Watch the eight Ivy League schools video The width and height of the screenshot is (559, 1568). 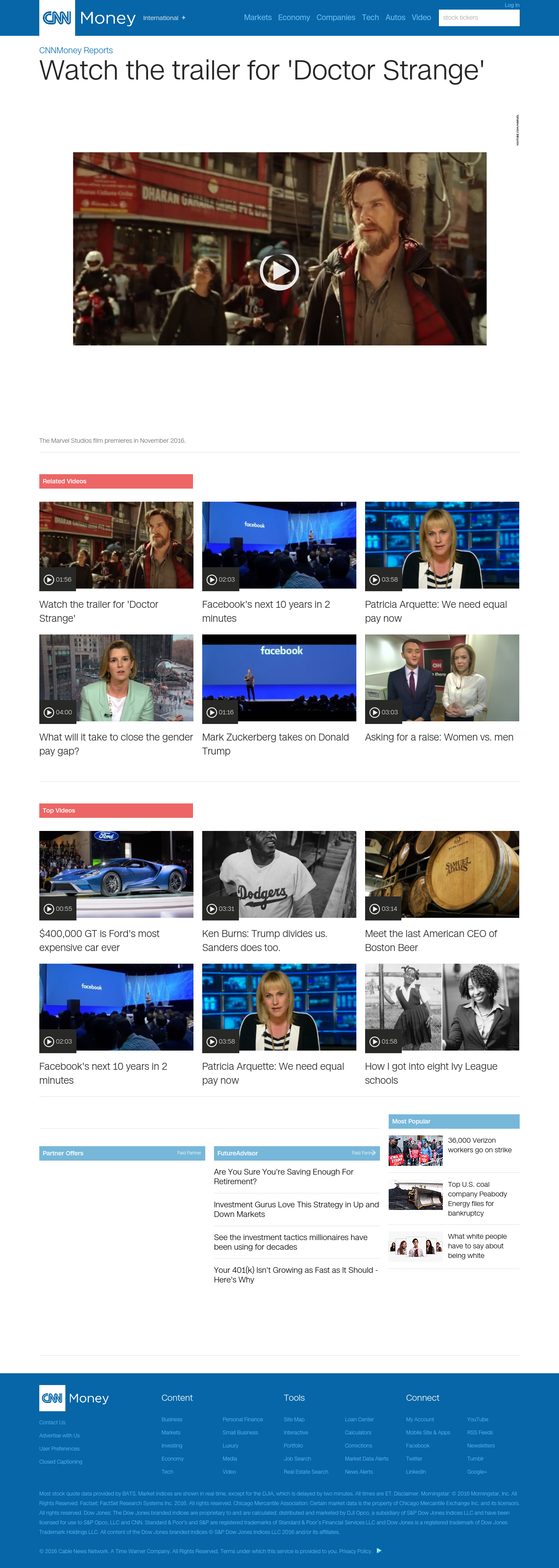pos(442,1025)
